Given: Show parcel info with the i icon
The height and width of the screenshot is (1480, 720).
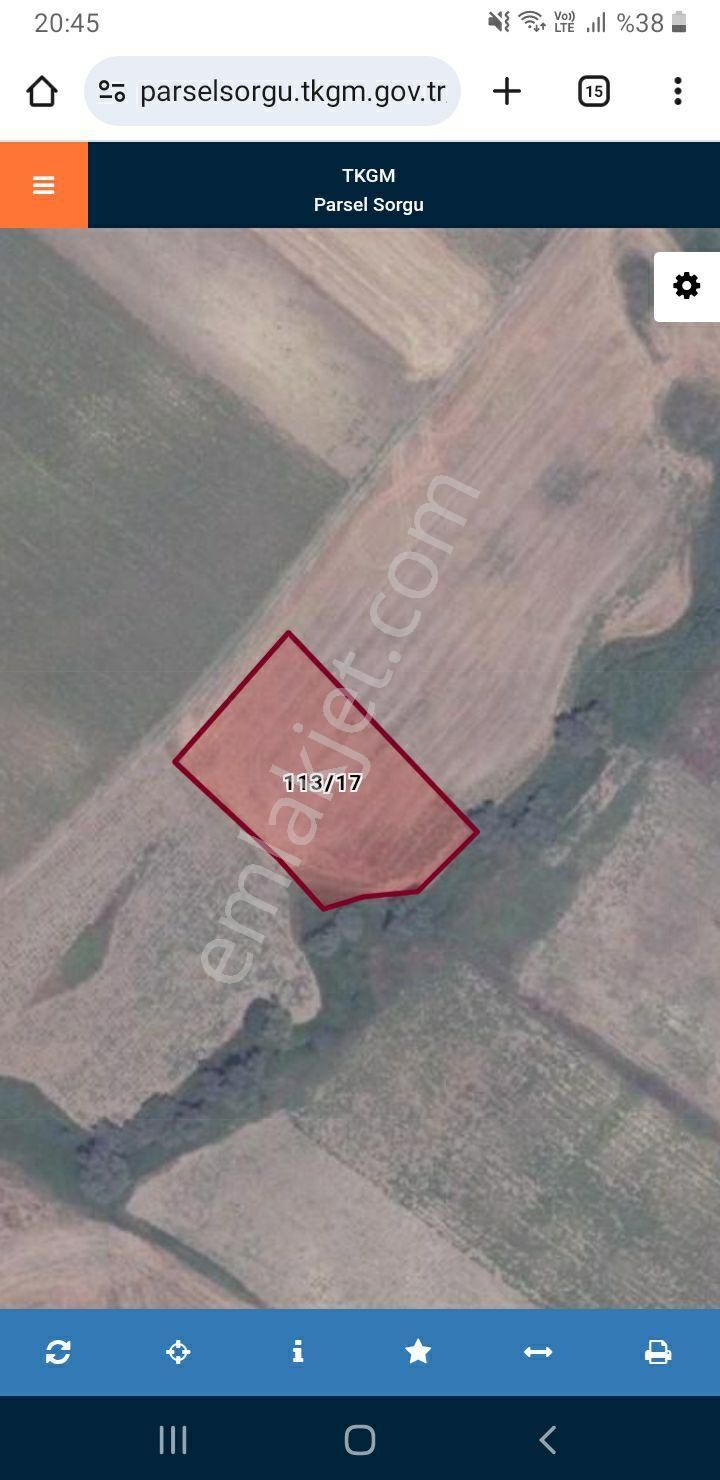Looking at the screenshot, I should (297, 1352).
